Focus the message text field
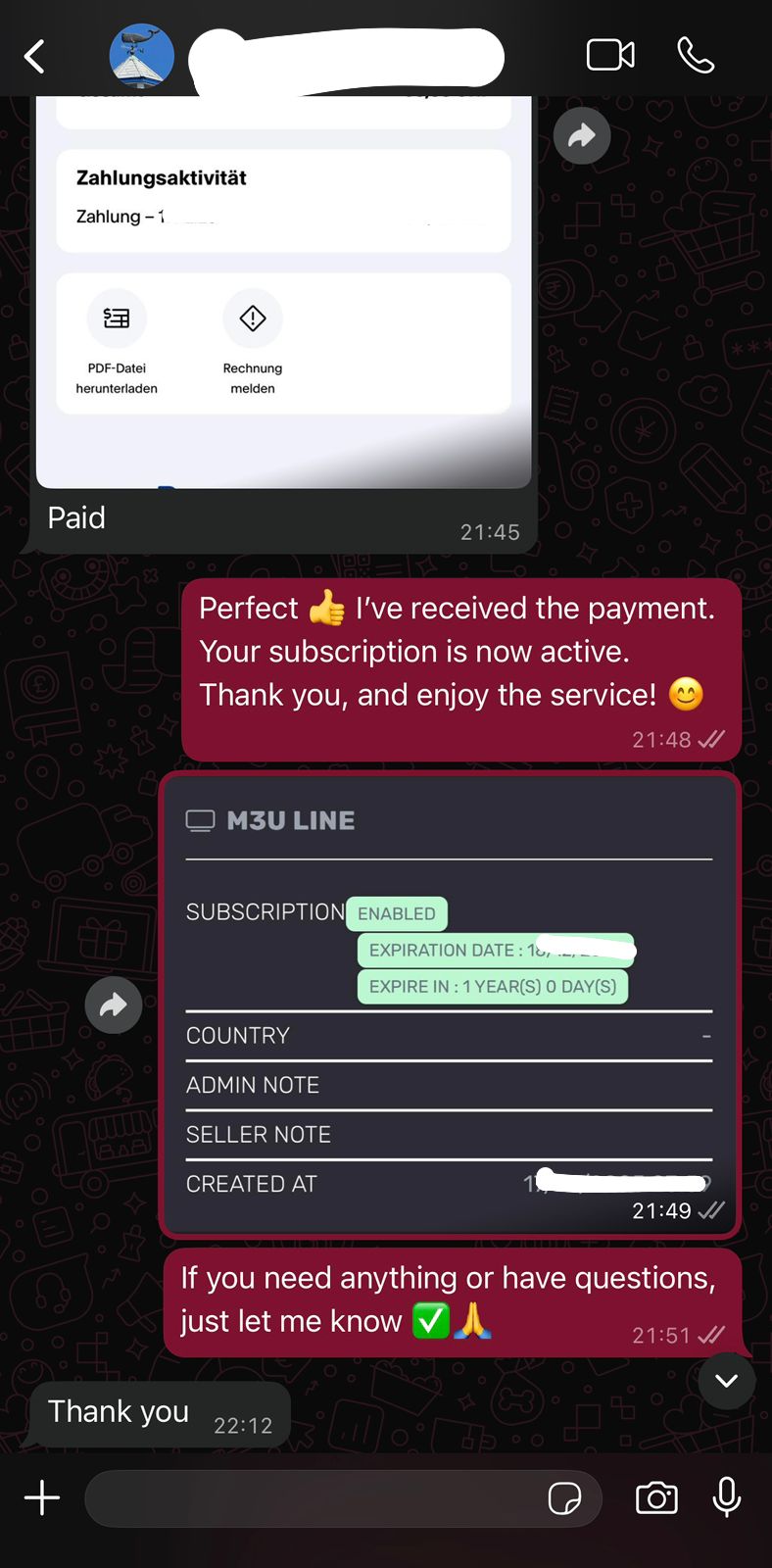 pyautogui.click(x=314, y=1497)
